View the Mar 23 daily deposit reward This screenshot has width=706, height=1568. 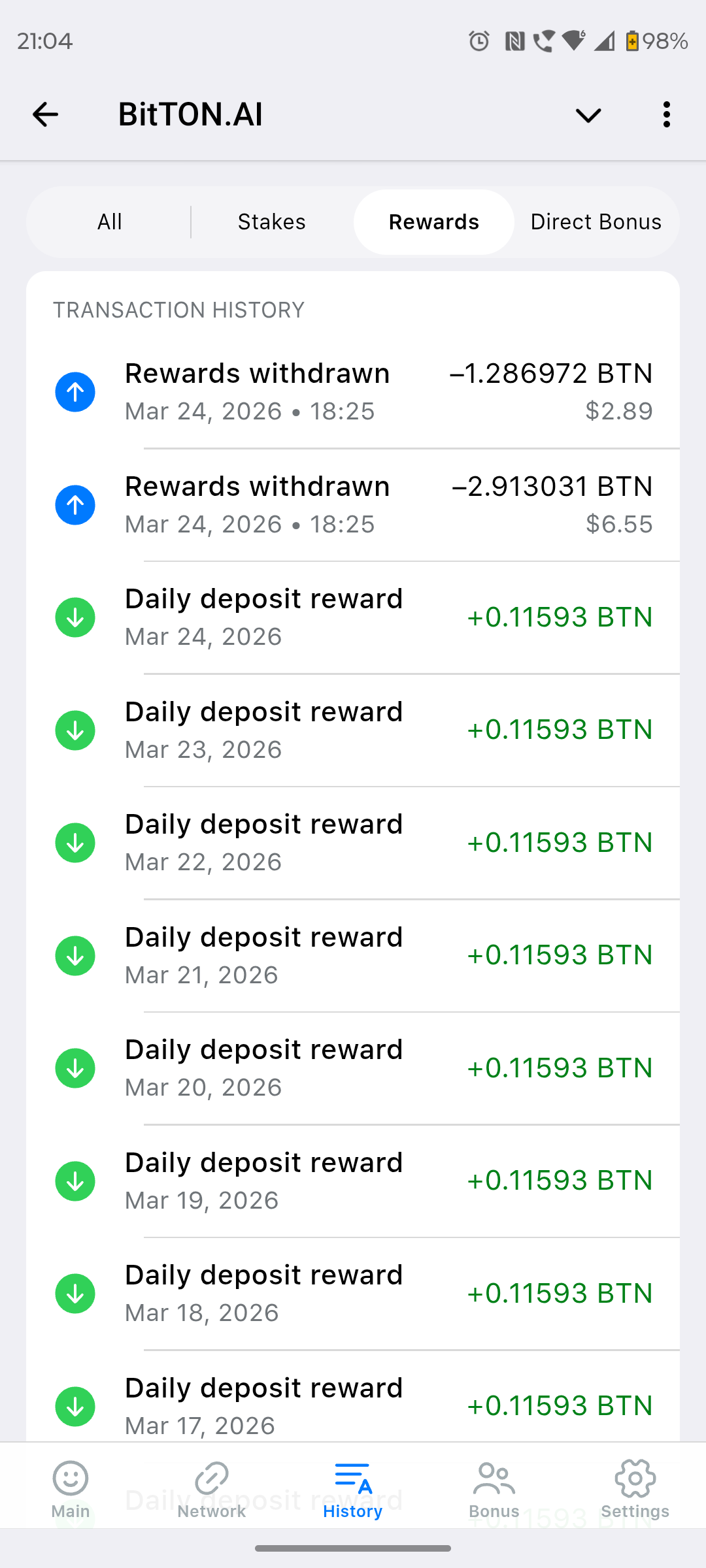click(x=353, y=730)
